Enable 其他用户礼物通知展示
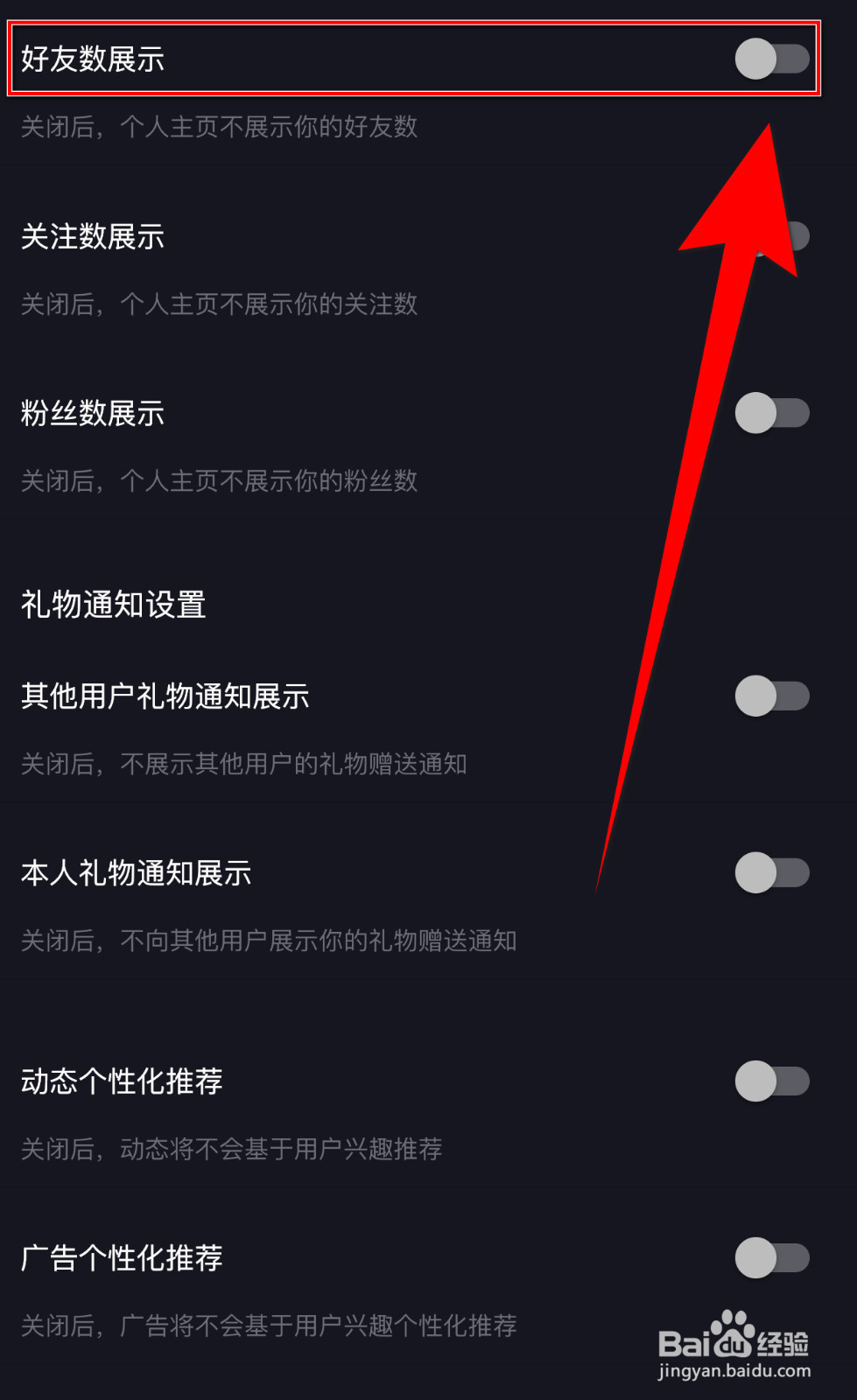Viewport: 857px width, 1400px height. pyautogui.click(x=772, y=696)
